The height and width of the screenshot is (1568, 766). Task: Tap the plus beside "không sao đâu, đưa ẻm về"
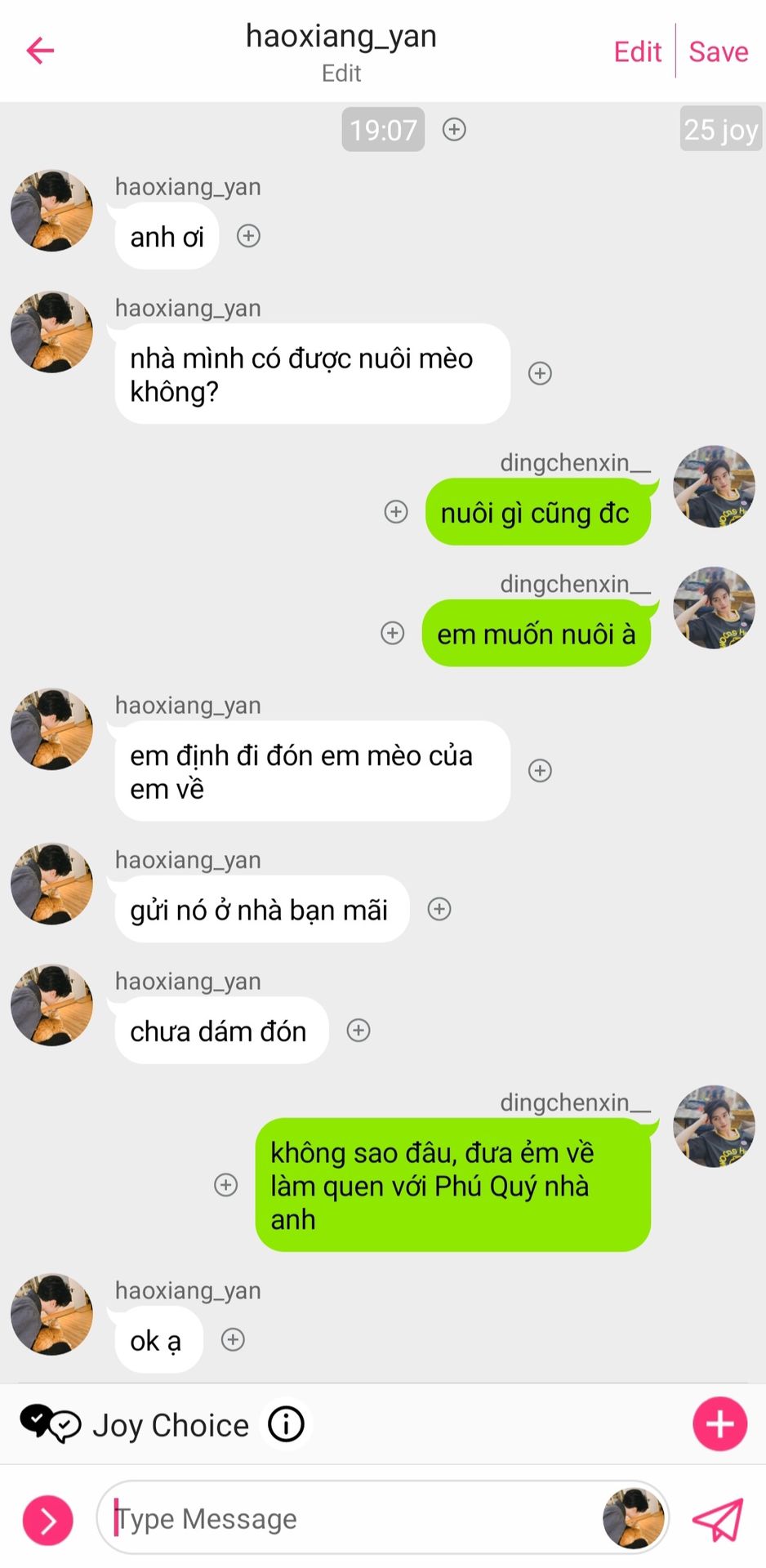coord(225,1185)
